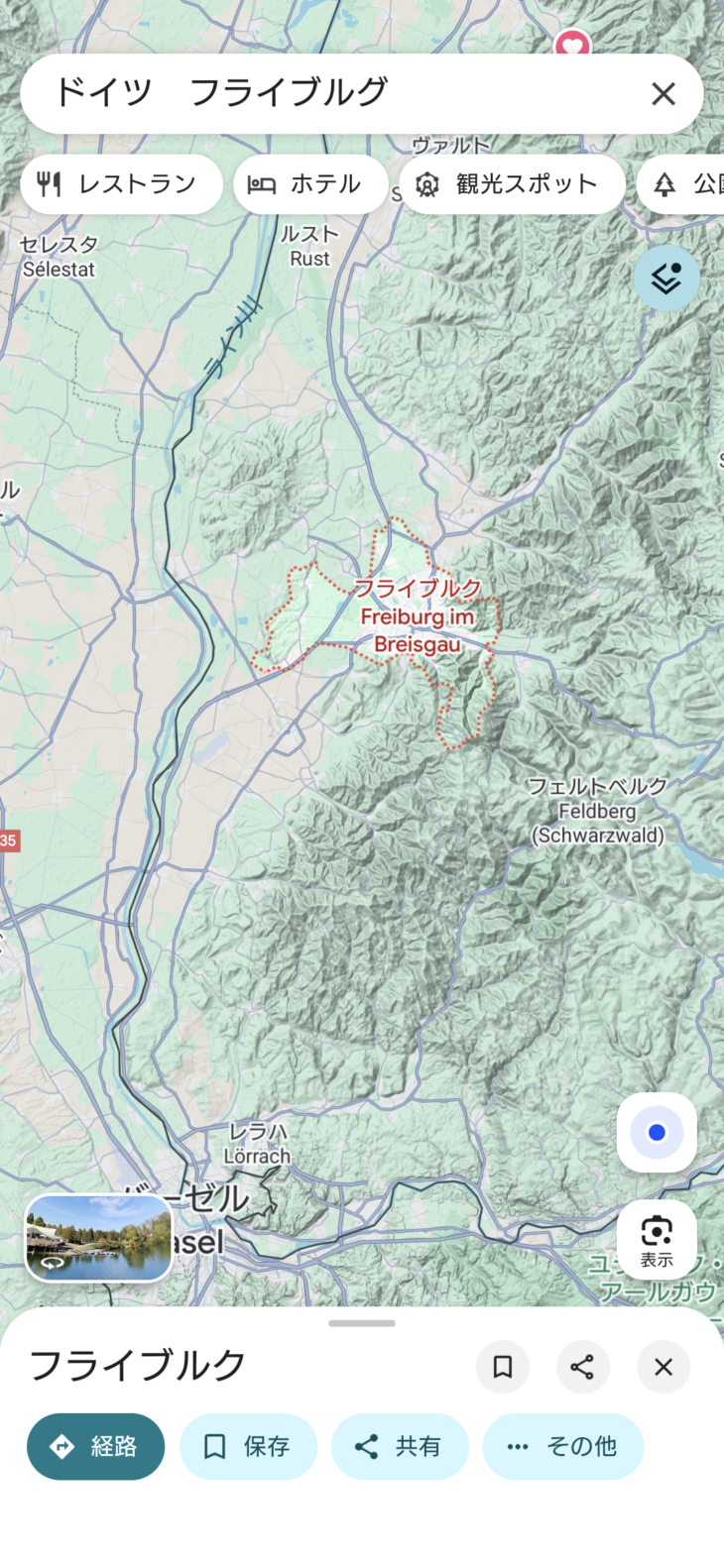Expand the panel using the drag handle

[x=362, y=1322]
